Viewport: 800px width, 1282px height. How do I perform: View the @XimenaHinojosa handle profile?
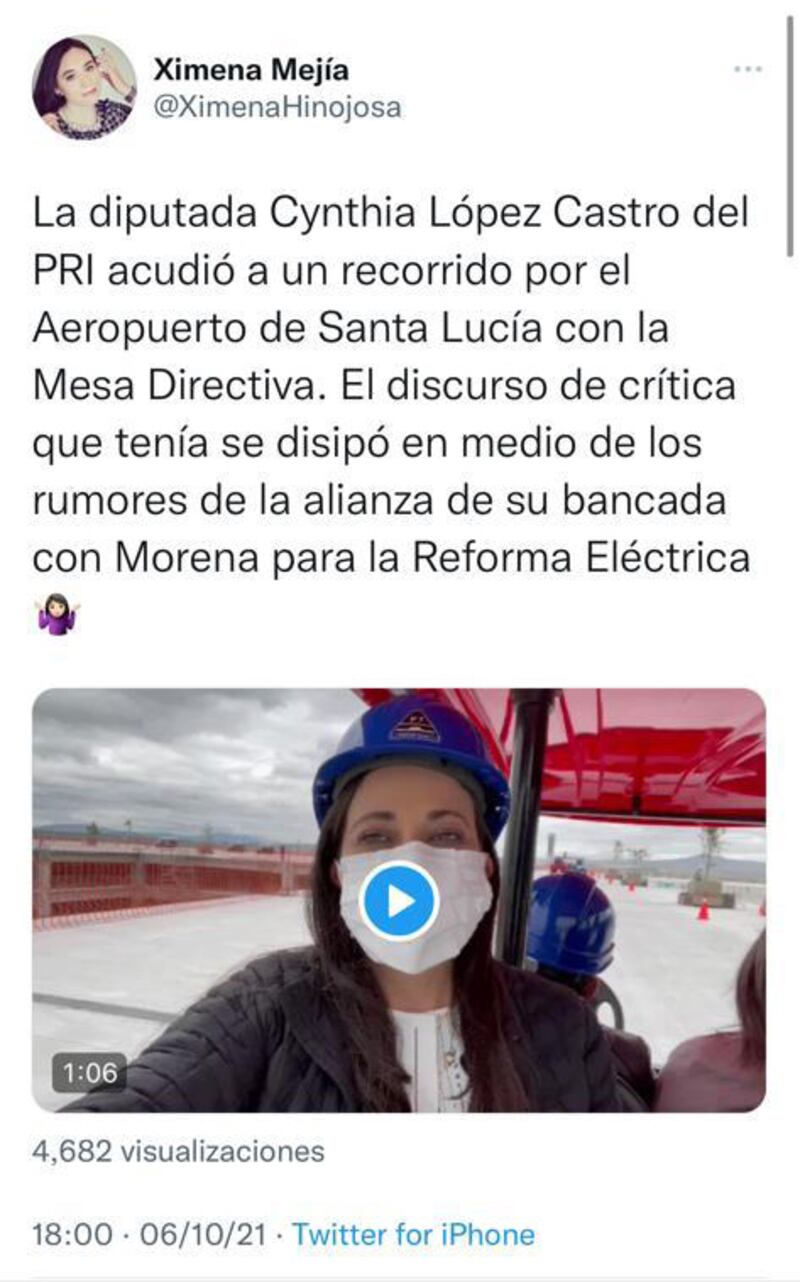pos(277,107)
